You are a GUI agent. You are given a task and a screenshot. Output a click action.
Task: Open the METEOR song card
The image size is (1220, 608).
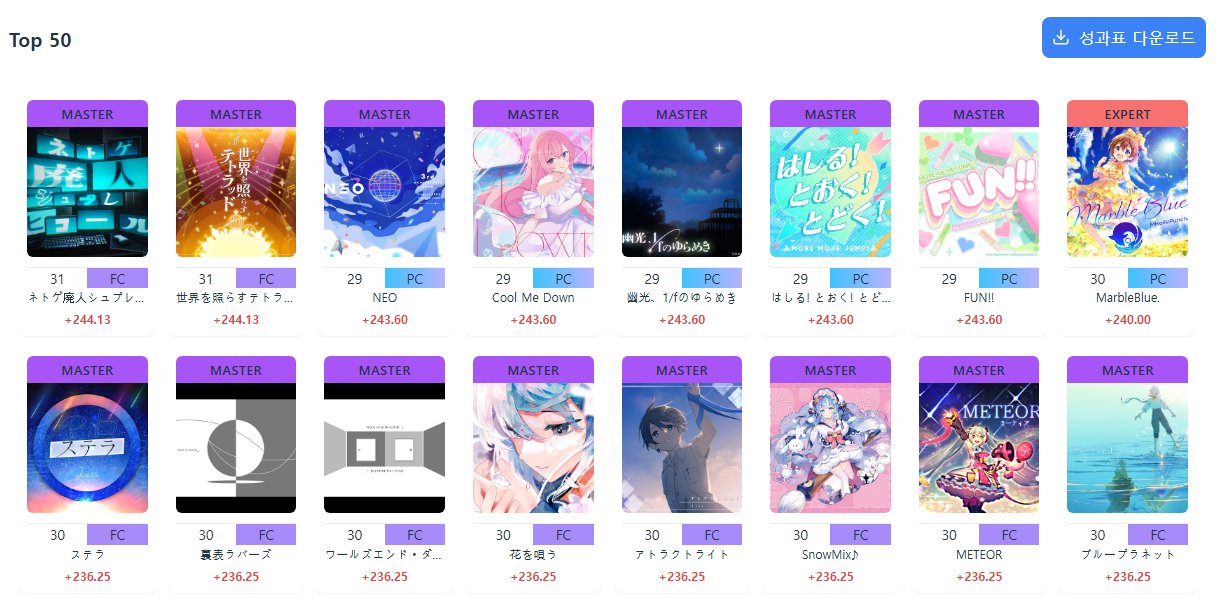979,448
